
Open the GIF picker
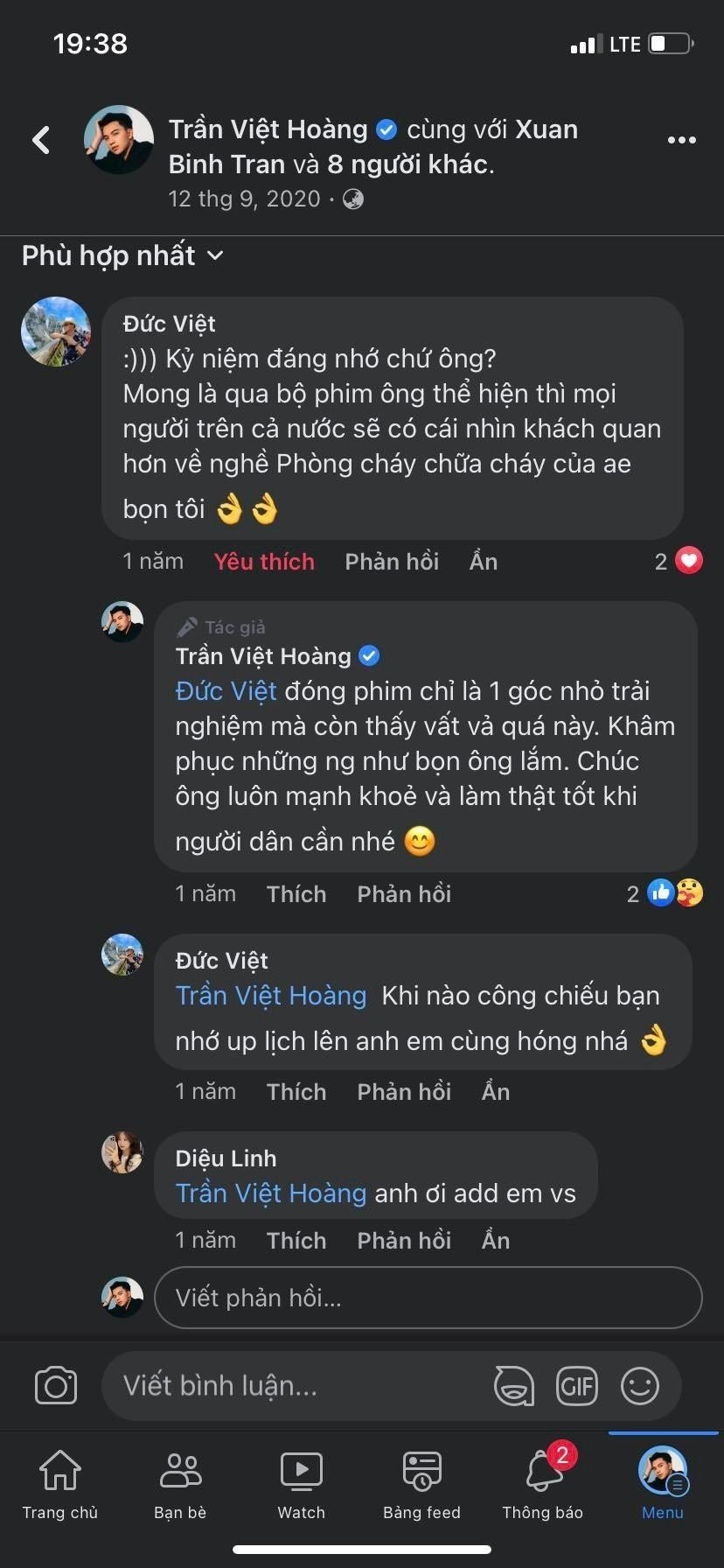click(x=577, y=1386)
